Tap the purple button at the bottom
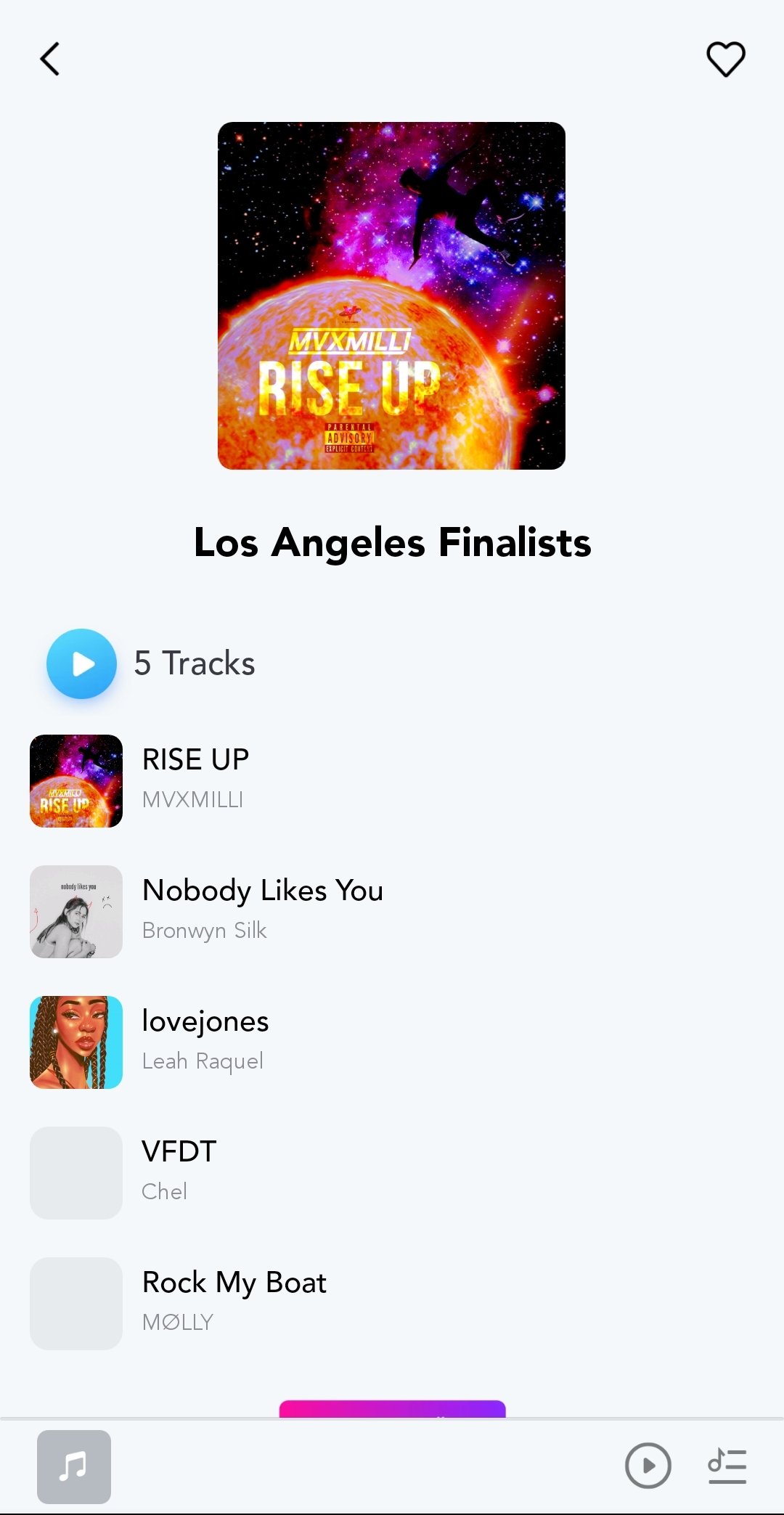 point(392,1408)
